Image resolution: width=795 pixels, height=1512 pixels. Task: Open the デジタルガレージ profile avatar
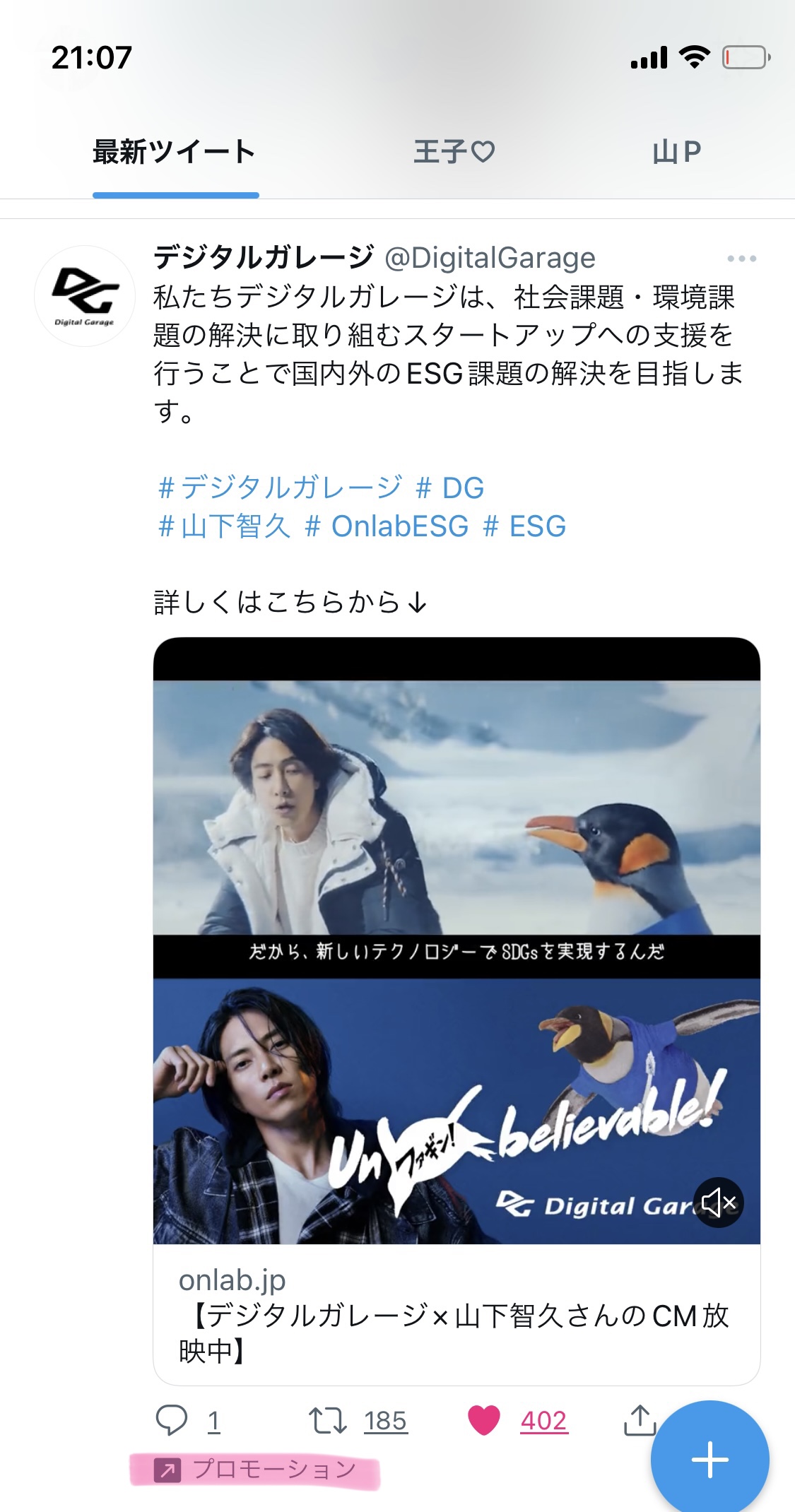[x=85, y=295]
